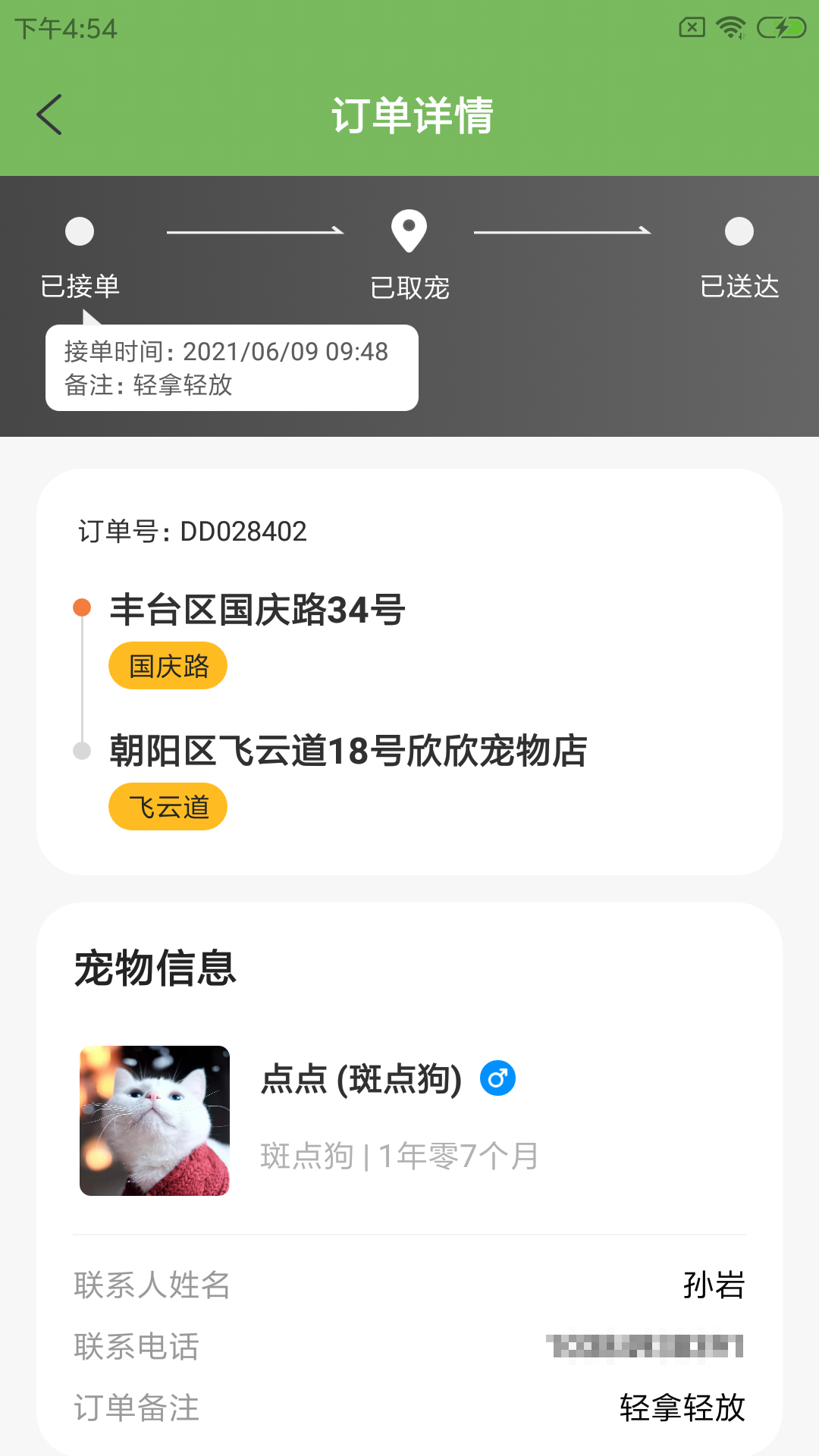The width and height of the screenshot is (819, 1456).
Task: Tap the contact name 孙岩
Action: 712,1285
